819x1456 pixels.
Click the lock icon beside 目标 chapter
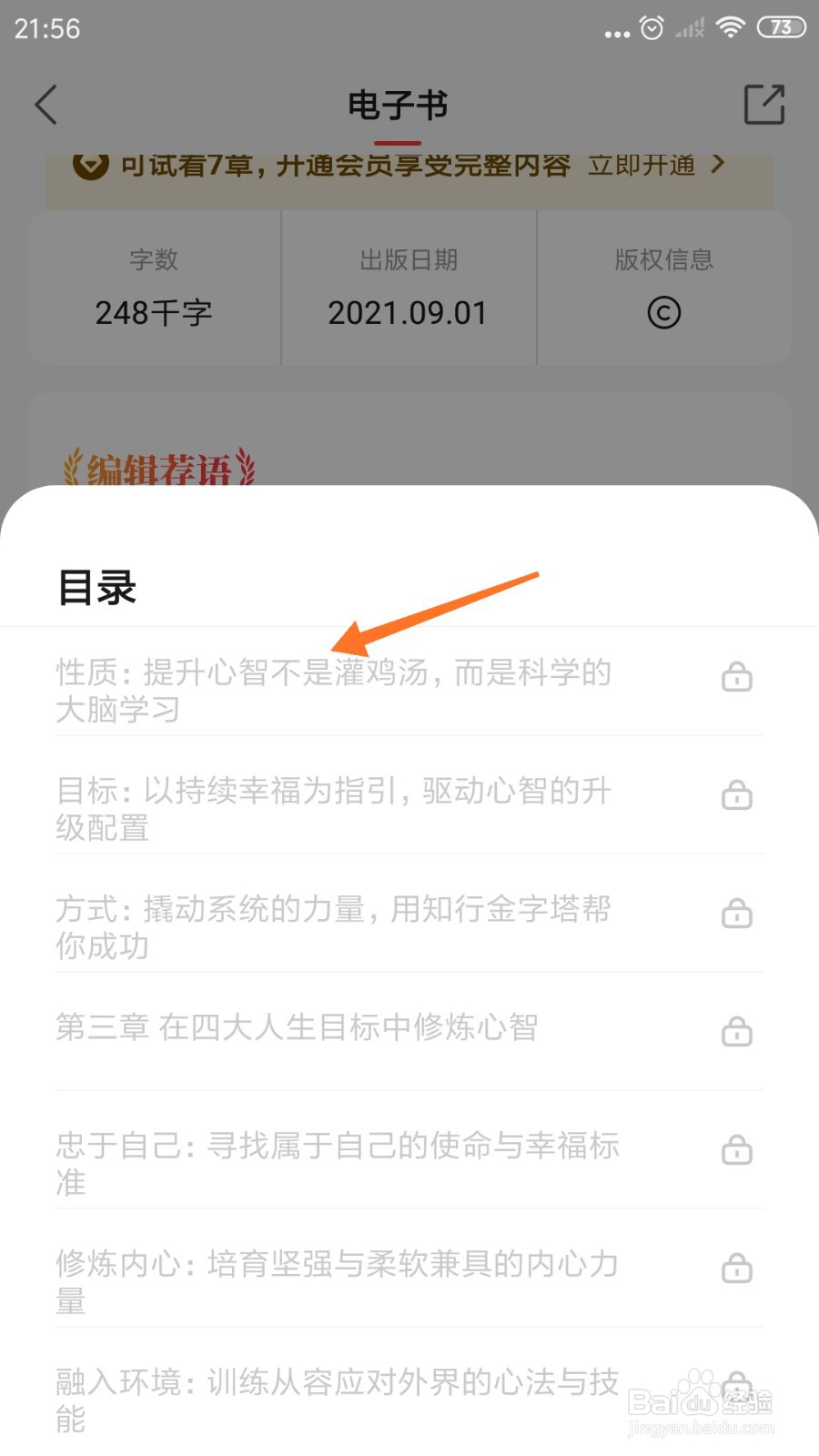[737, 795]
